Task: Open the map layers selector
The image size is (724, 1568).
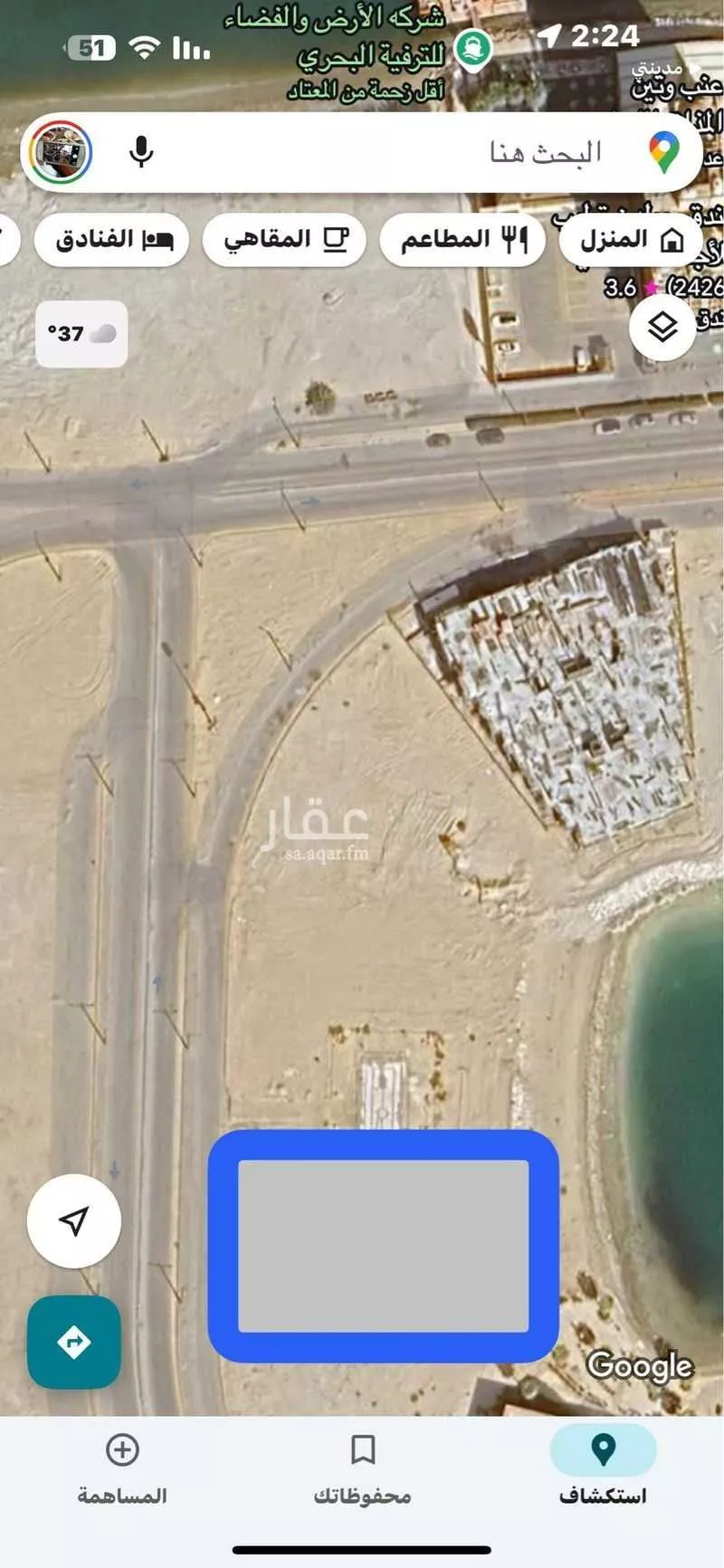Action: 662,327
